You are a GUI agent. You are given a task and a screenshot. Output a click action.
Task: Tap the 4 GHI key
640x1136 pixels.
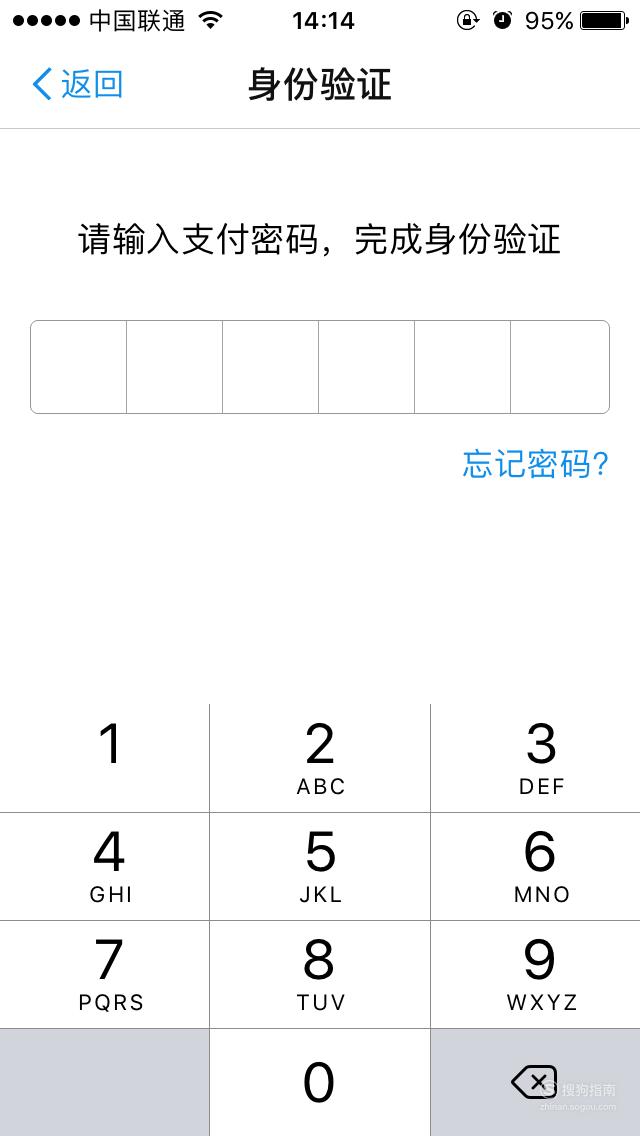(104, 866)
